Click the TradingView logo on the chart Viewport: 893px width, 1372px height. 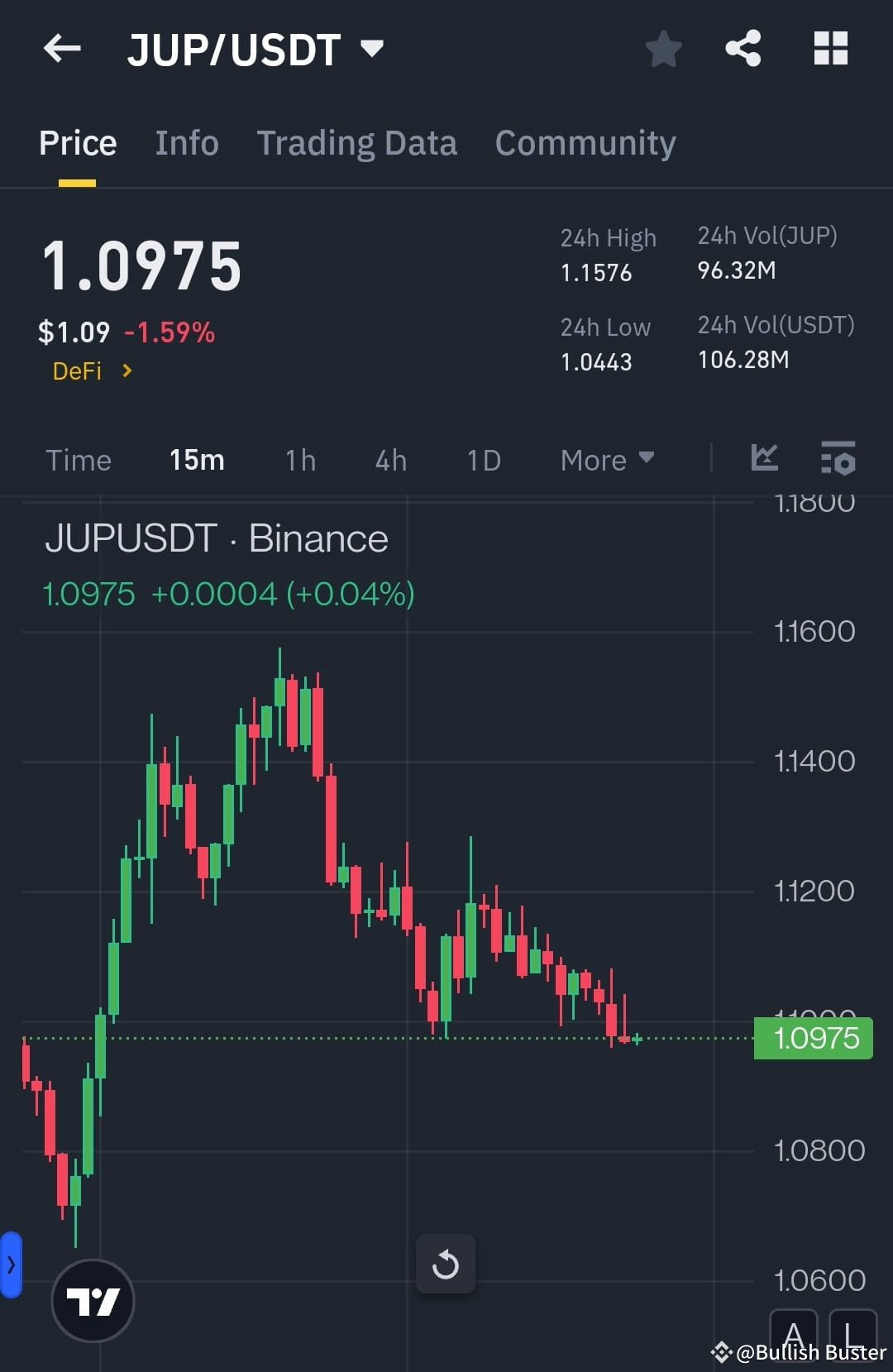coord(93,1300)
